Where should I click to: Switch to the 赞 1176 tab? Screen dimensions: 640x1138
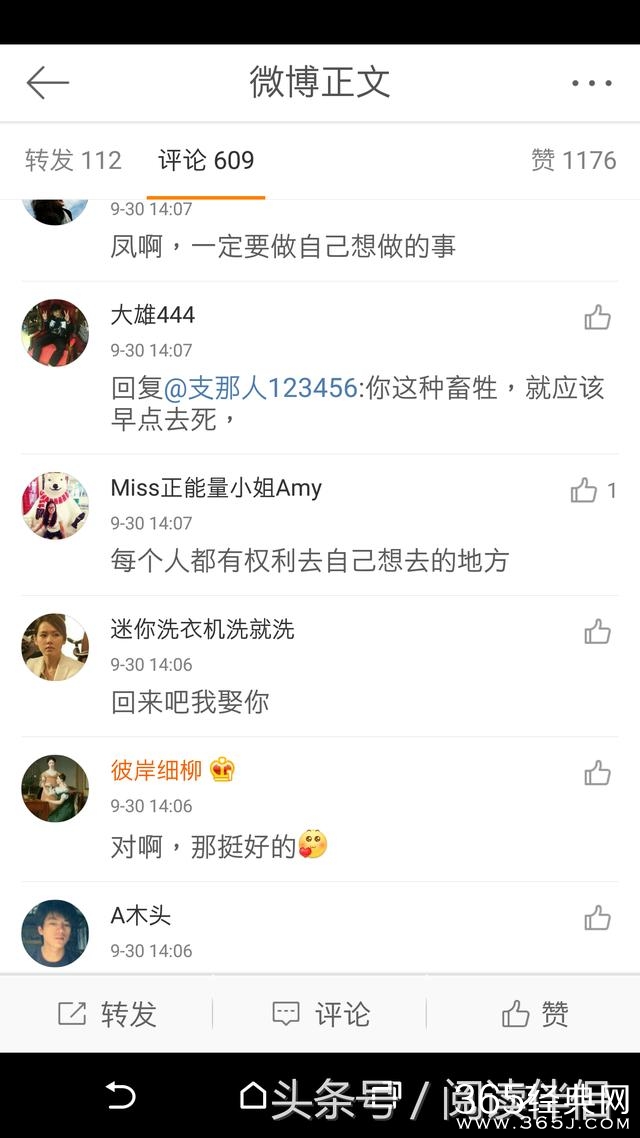573,160
